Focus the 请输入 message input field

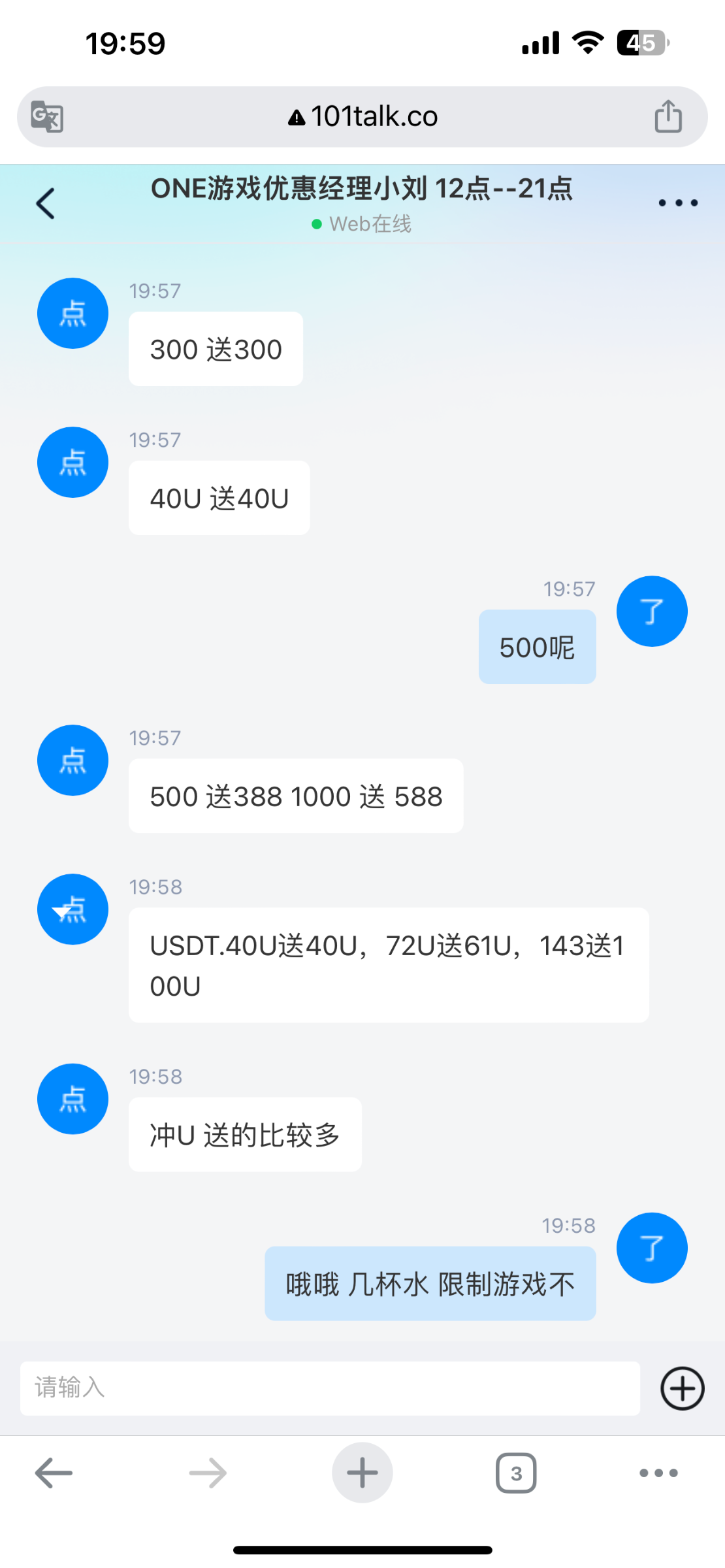pyautogui.click(x=330, y=1388)
